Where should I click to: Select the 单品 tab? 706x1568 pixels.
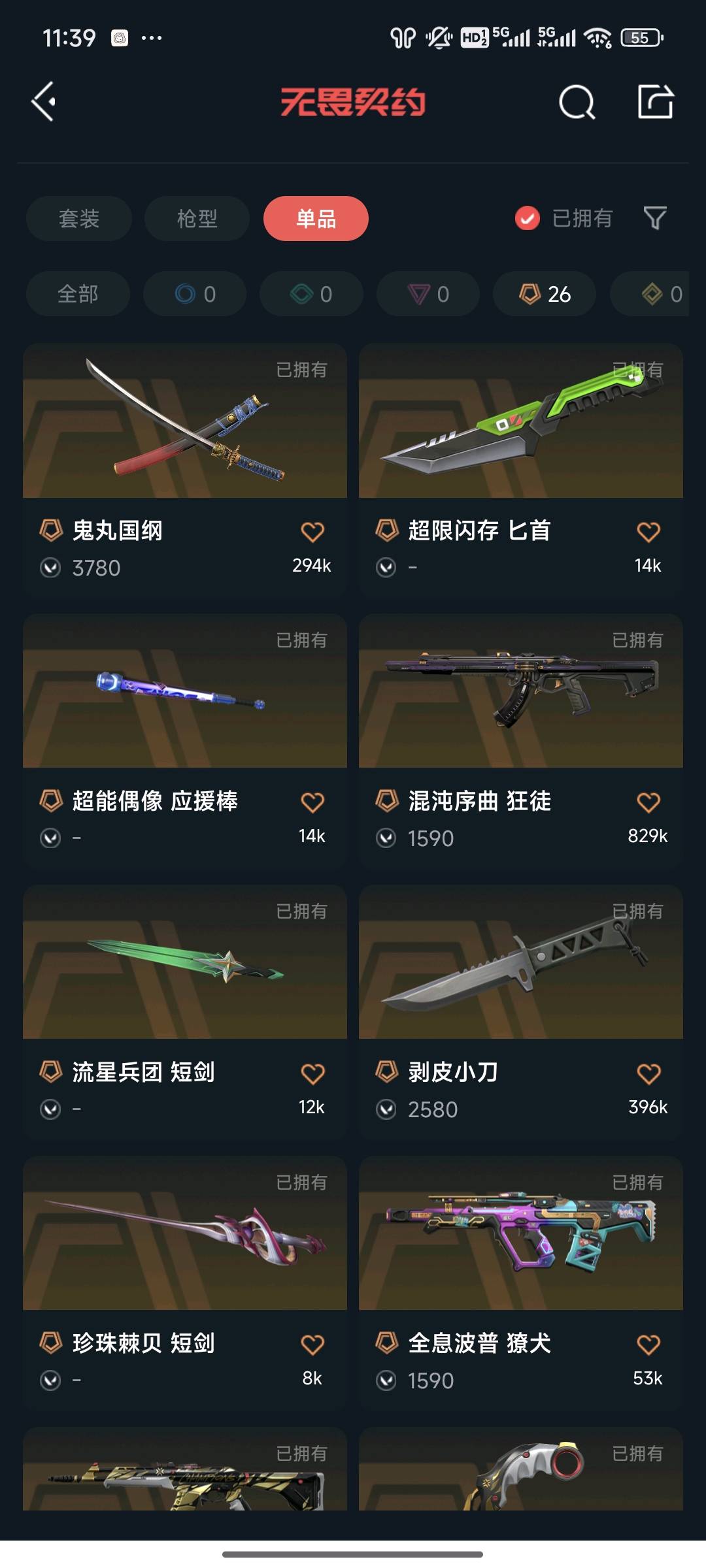click(x=316, y=218)
